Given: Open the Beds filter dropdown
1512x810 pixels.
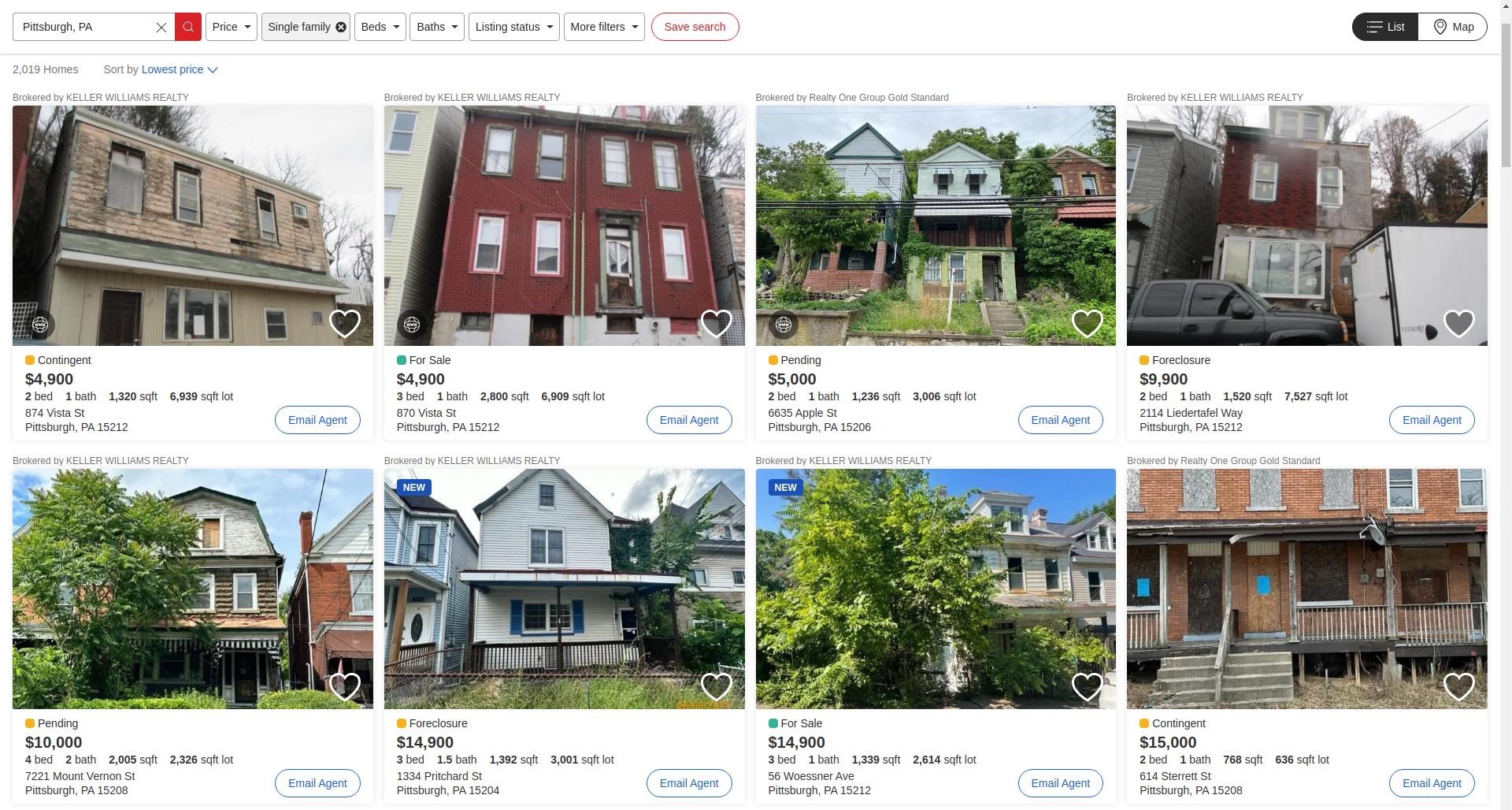Looking at the screenshot, I should [x=380, y=27].
